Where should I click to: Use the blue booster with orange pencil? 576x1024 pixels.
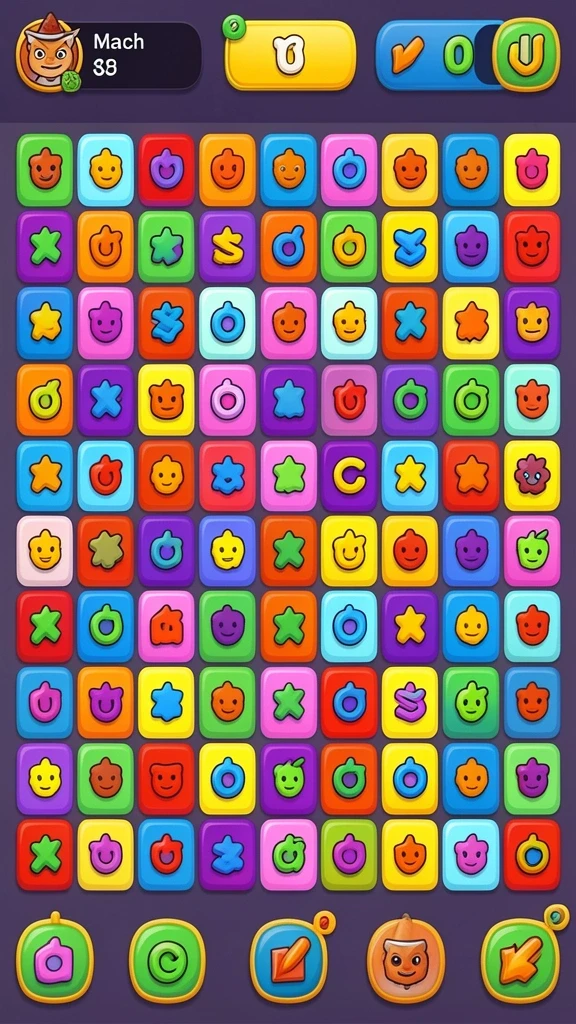click(x=290, y=957)
